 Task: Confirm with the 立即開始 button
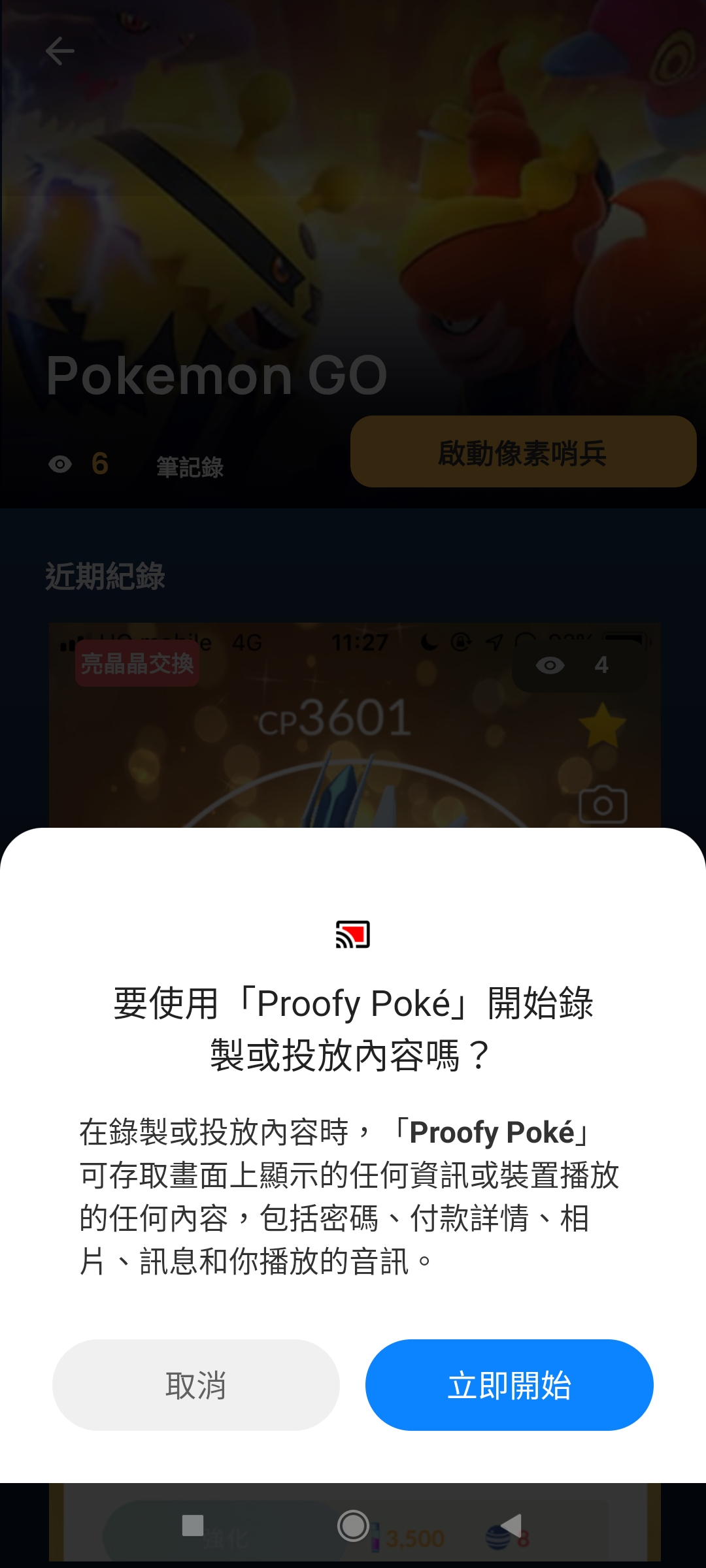click(509, 1384)
